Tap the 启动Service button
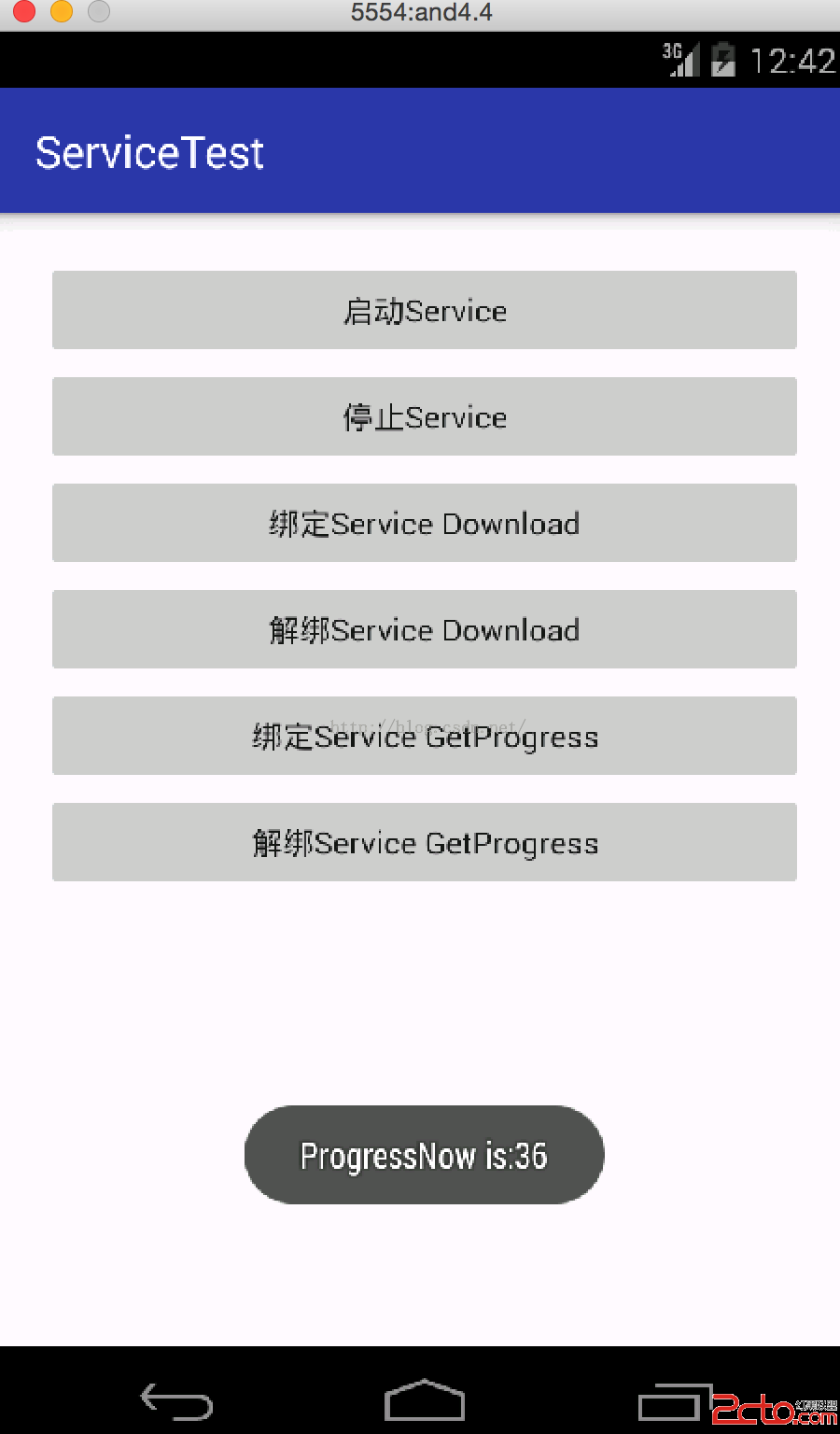 (x=425, y=310)
